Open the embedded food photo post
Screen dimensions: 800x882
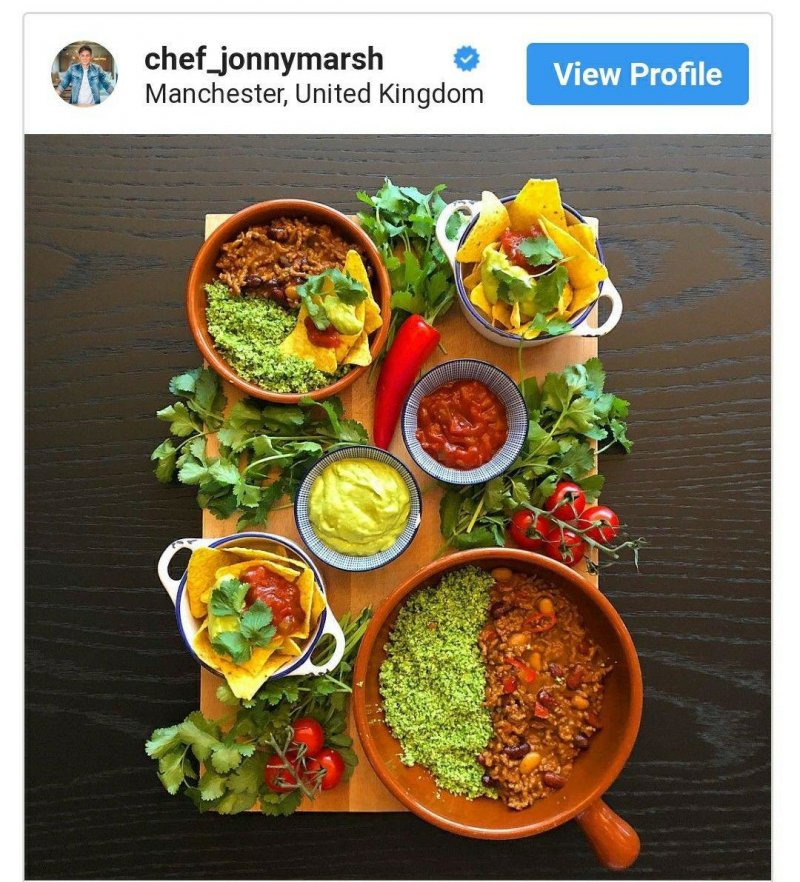(x=398, y=506)
